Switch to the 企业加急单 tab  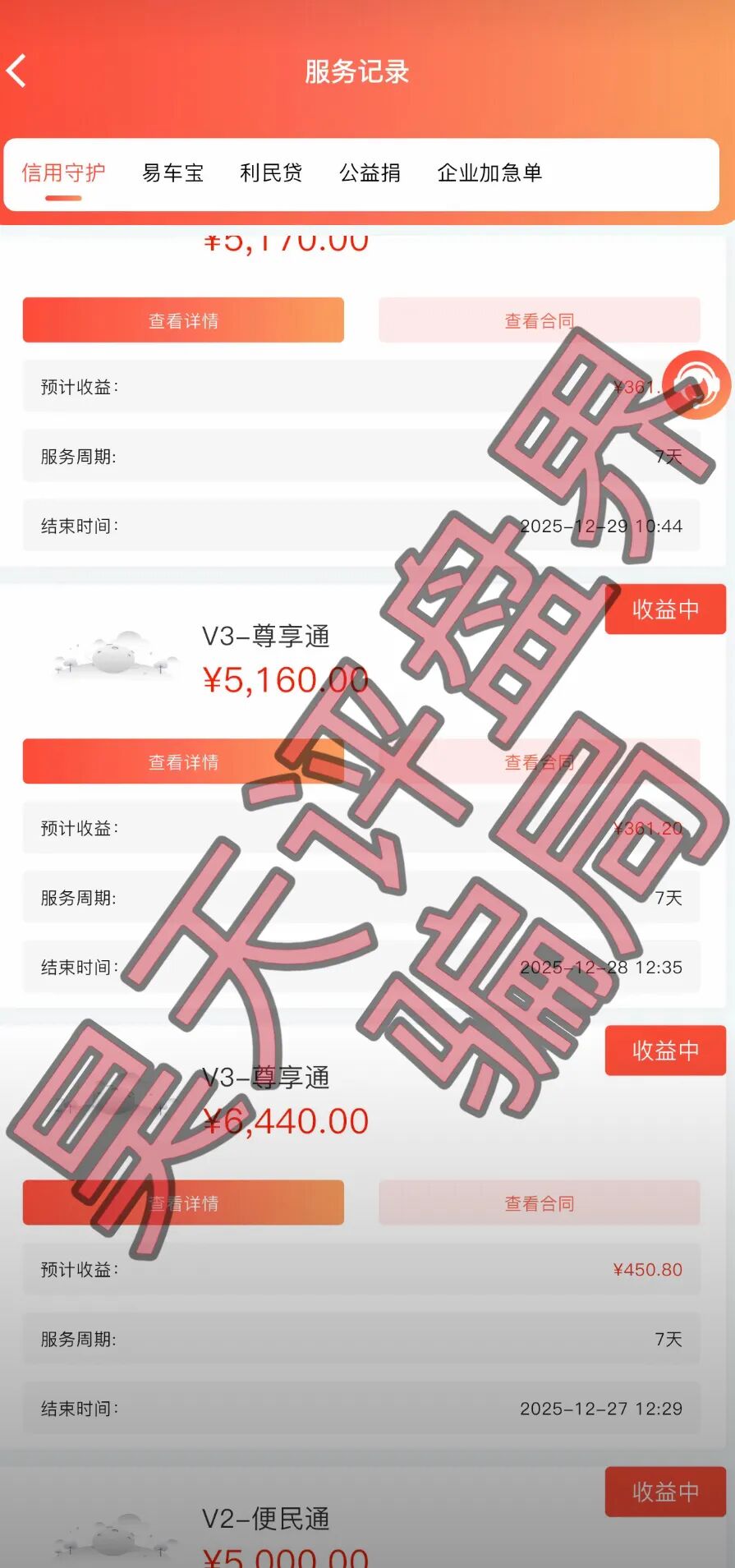coord(490,173)
